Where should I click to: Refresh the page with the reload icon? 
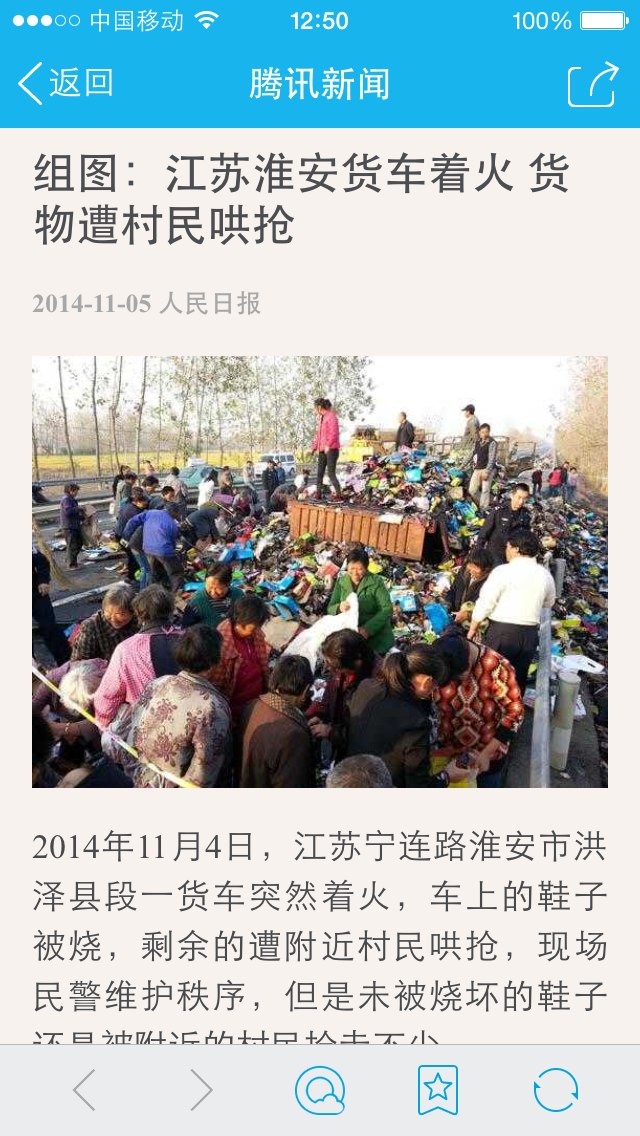[x=556, y=1090]
